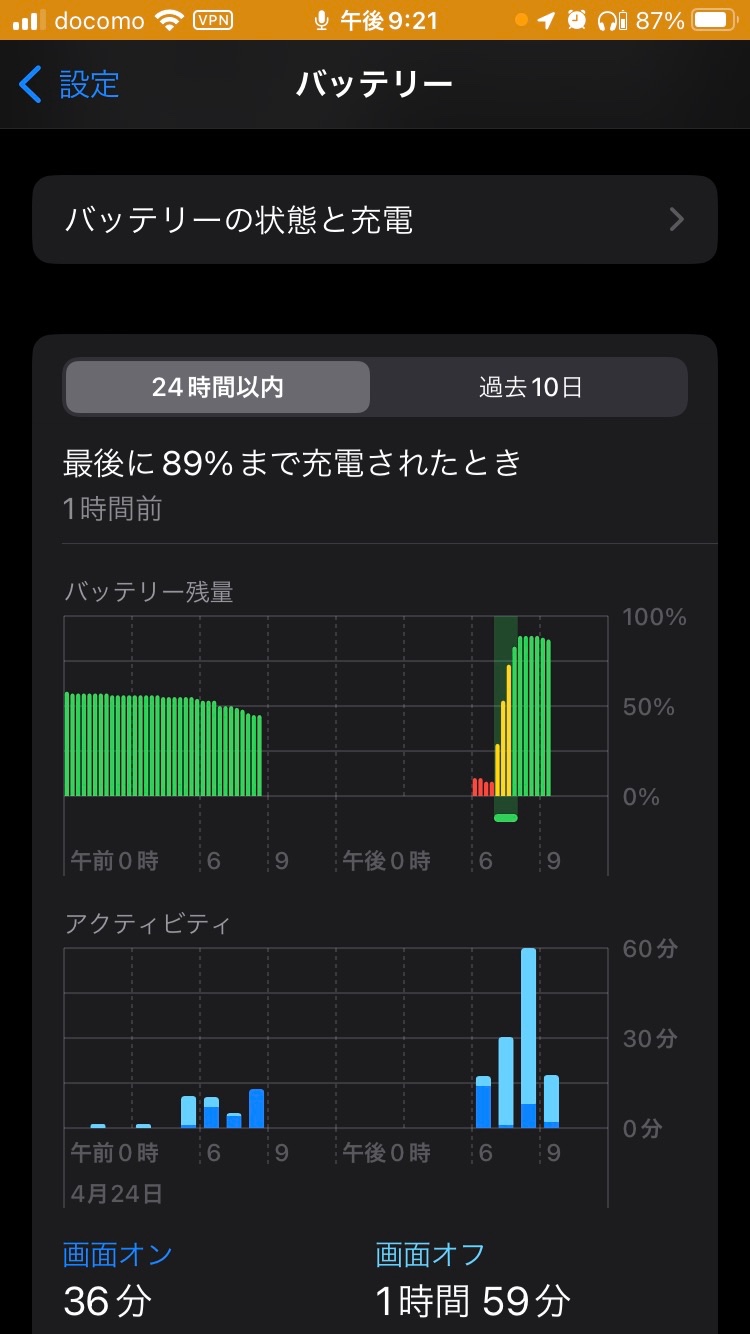Switch to the 24時間以内 segment
The height and width of the screenshot is (1334, 750).
pyautogui.click(x=218, y=387)
